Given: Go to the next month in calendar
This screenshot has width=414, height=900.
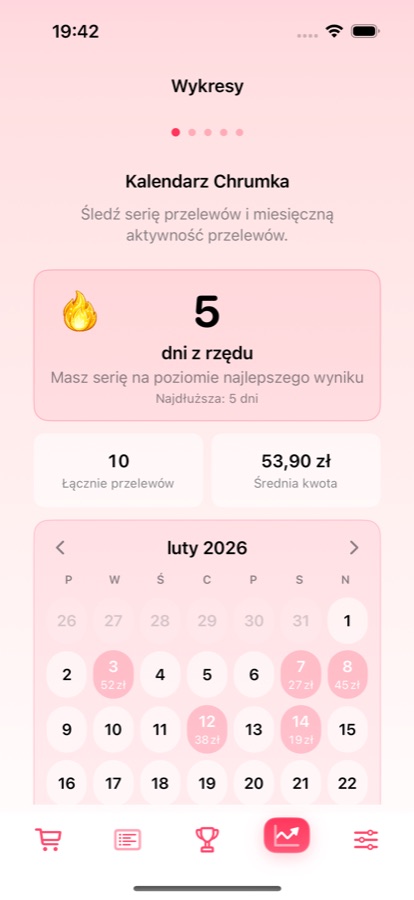Looking at the screenshot, I should 354,548.
